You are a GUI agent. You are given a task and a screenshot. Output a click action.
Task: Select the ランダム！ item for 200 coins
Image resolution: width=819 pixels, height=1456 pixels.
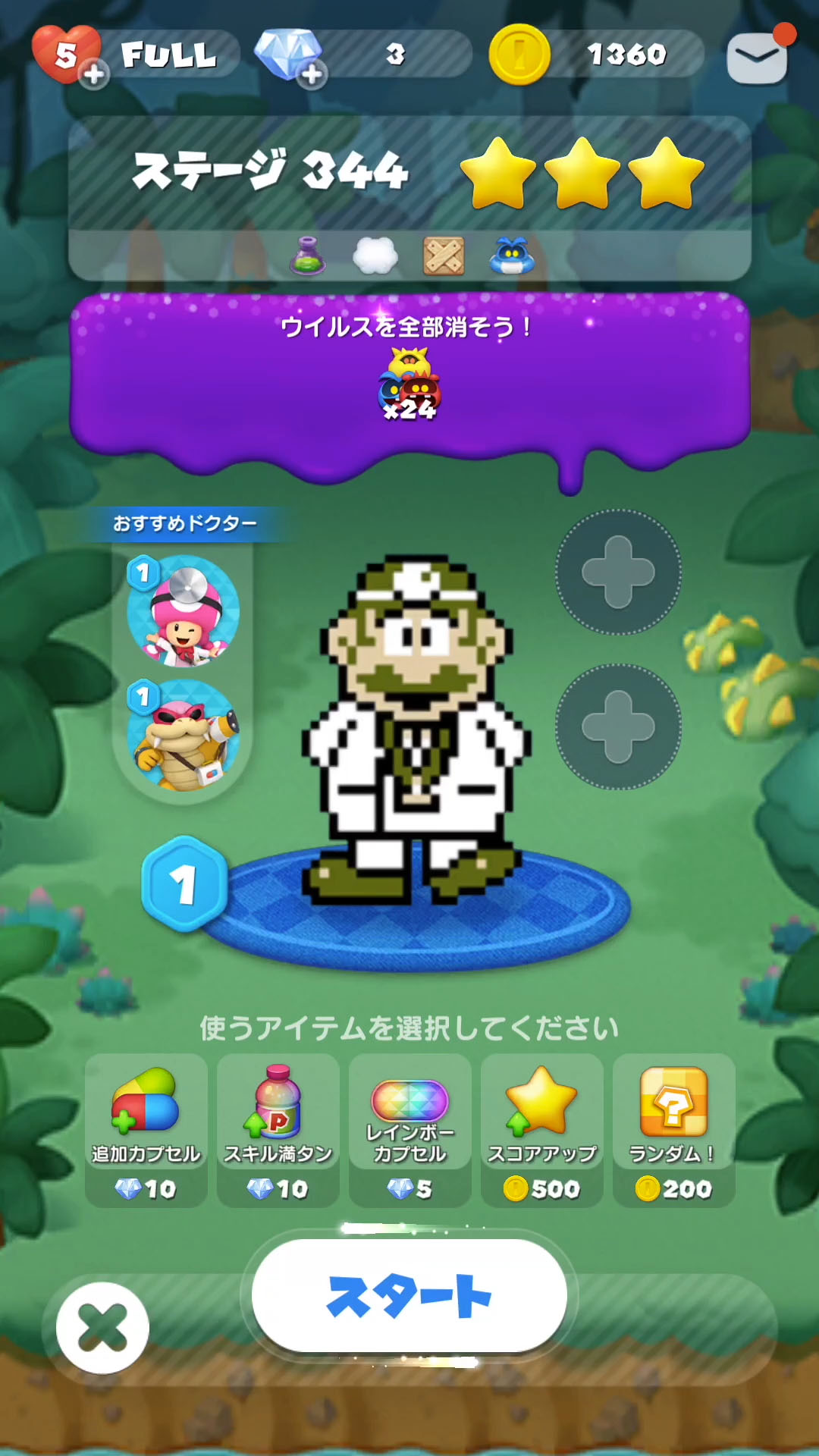[x=674, y=1130]
